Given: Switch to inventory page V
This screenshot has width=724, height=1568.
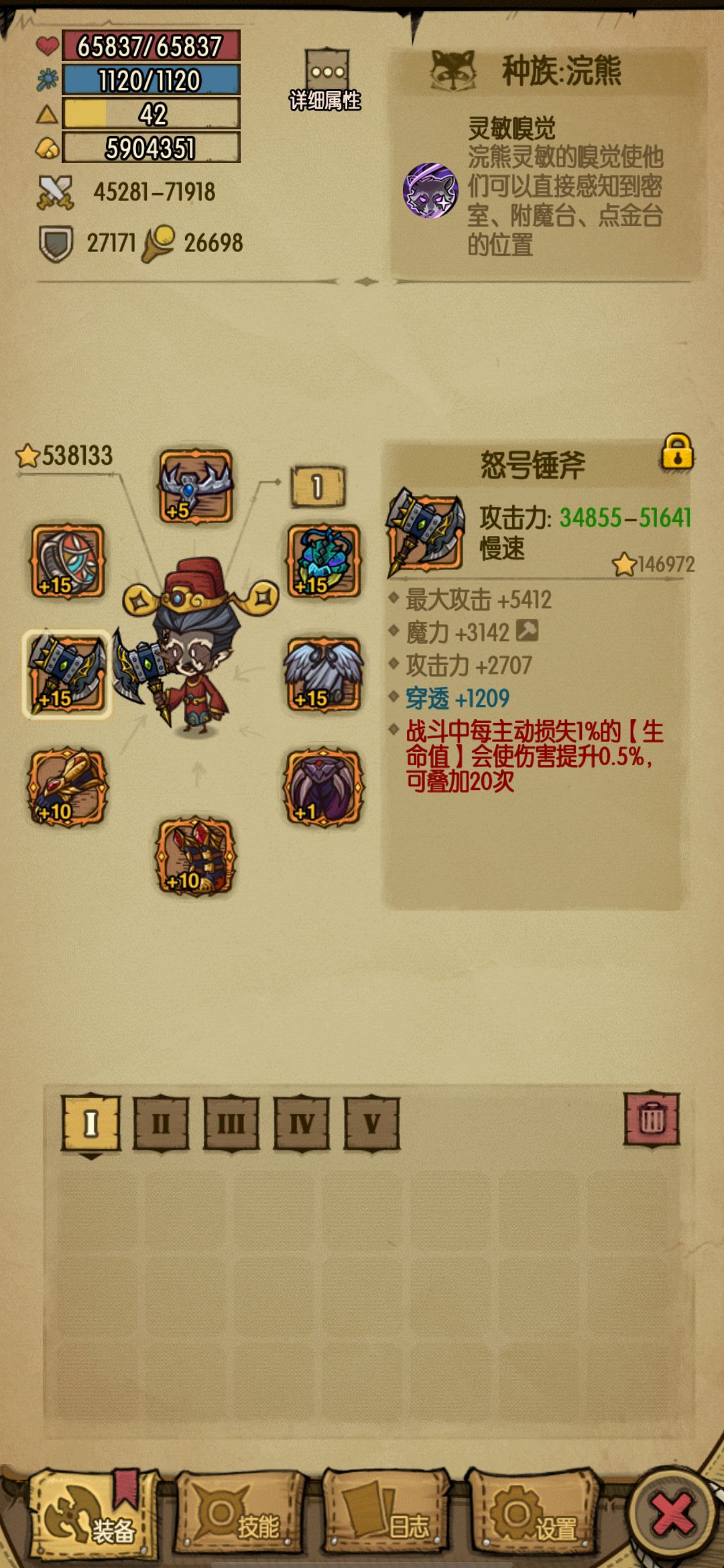Looking at the screenshot, I should pos(372,1124).
